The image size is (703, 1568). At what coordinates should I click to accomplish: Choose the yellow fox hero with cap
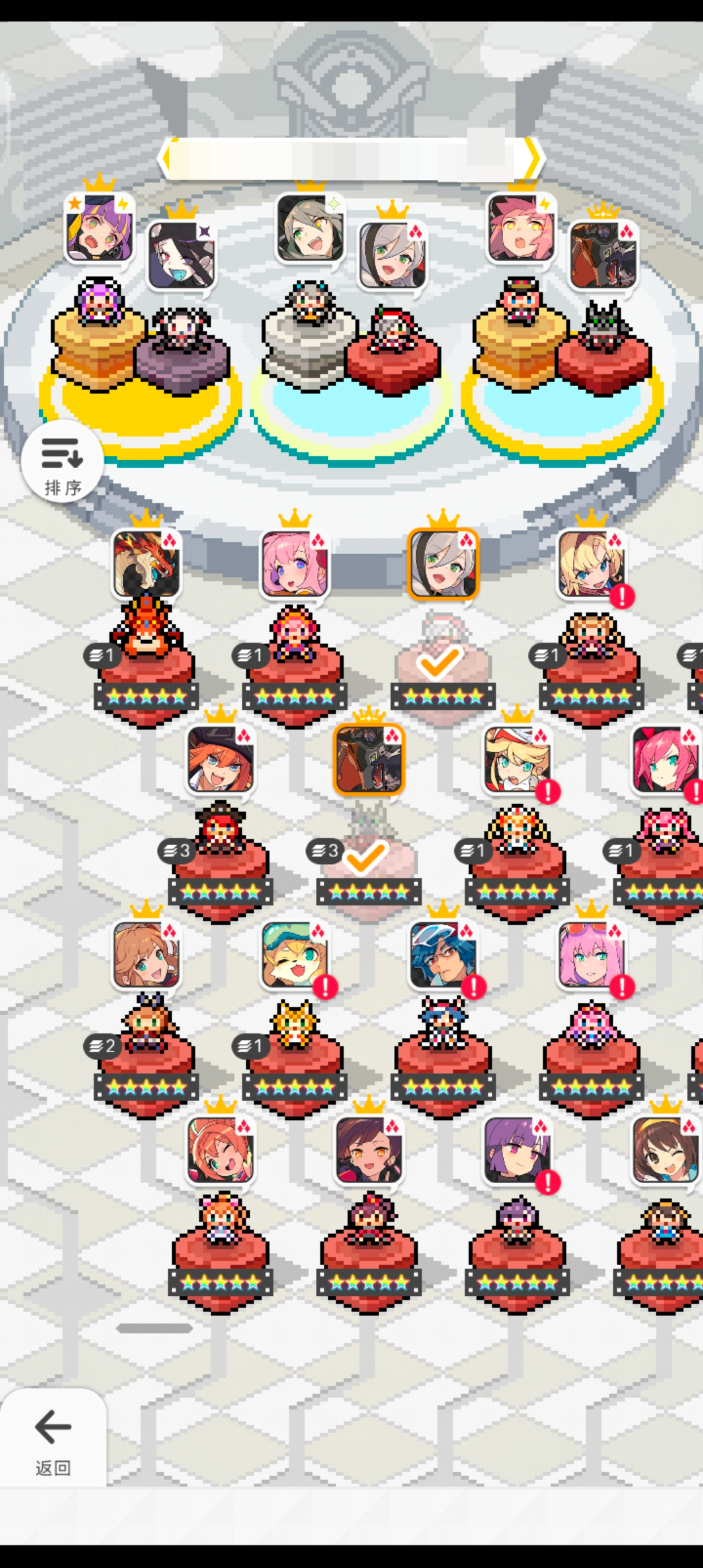coord(294,955)
